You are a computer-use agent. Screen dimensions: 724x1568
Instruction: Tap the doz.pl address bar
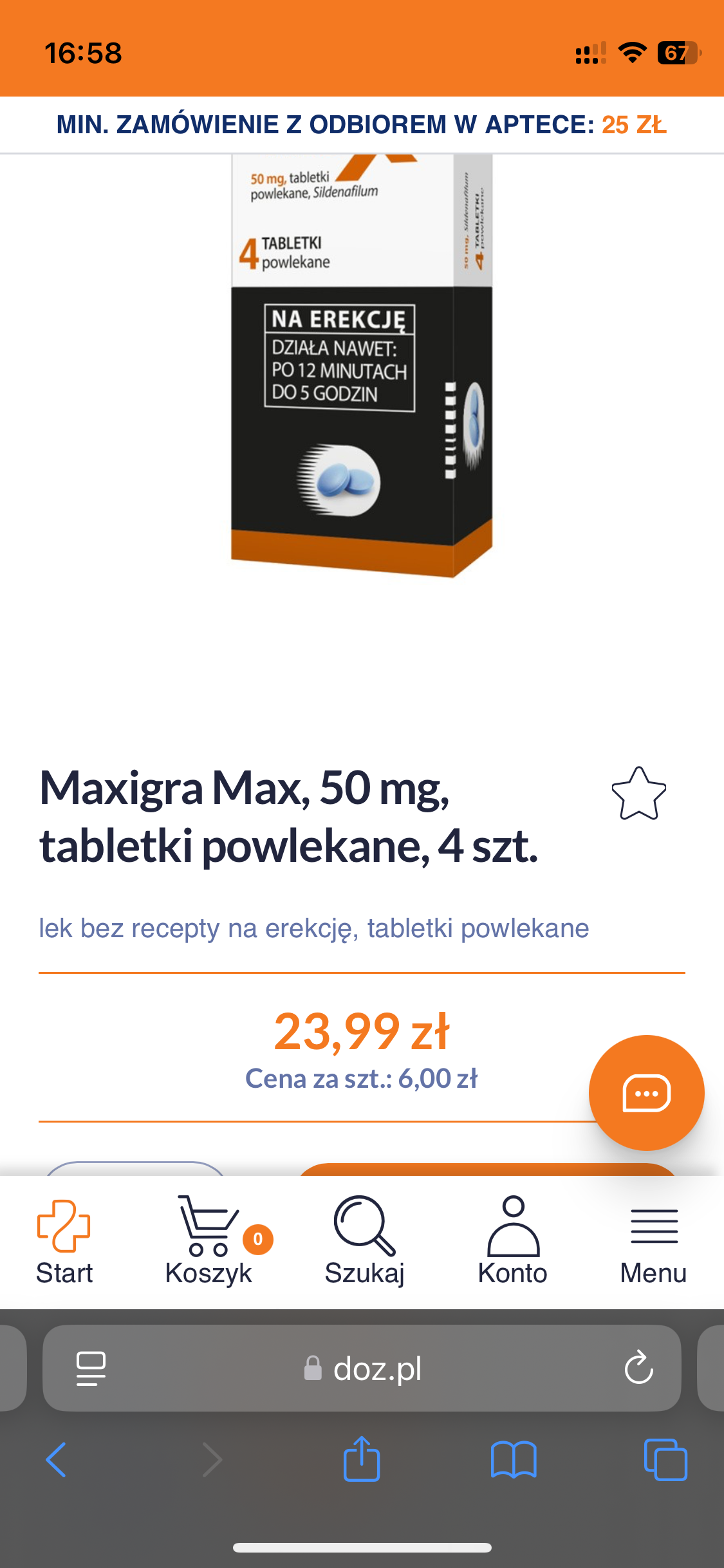363,1368
